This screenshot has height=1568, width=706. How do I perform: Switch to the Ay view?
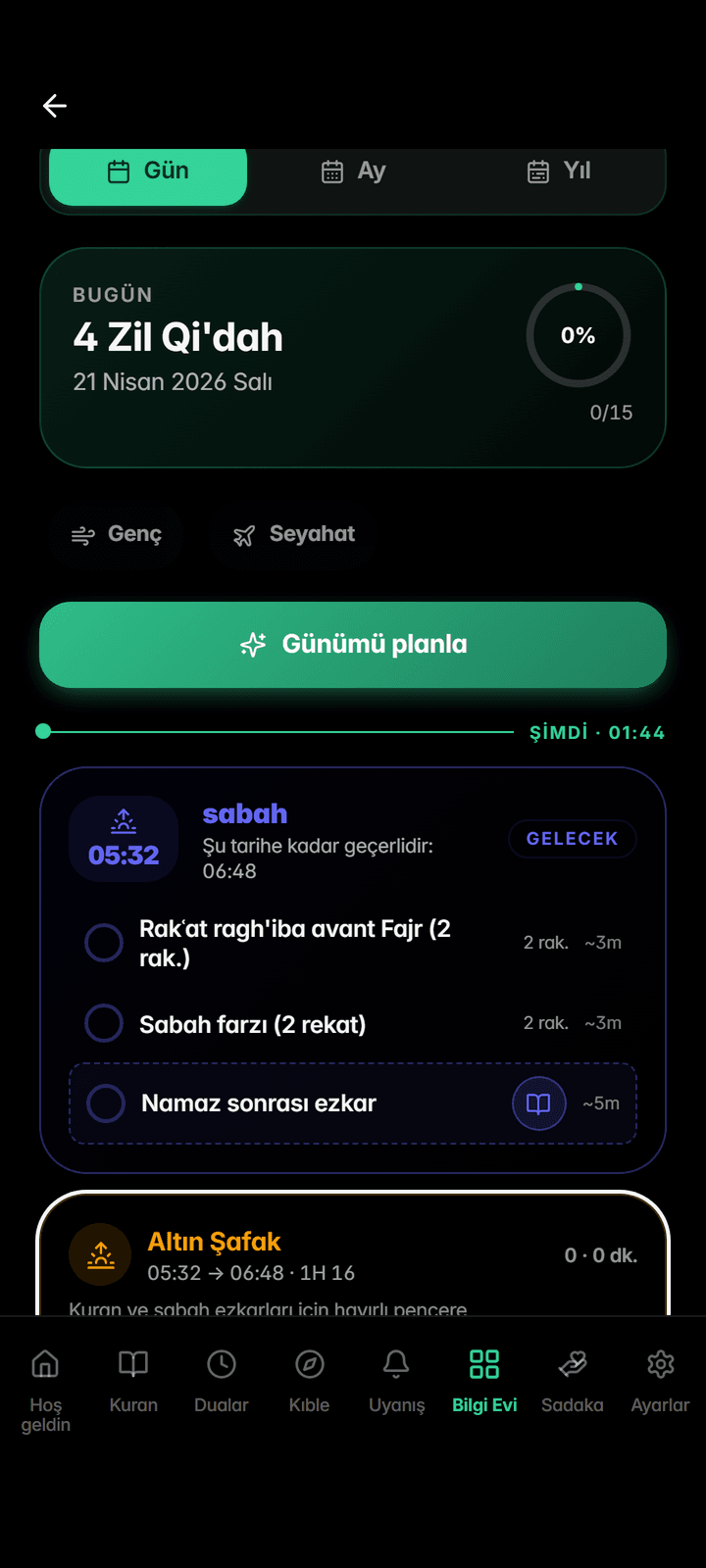(x=354, y=171)
